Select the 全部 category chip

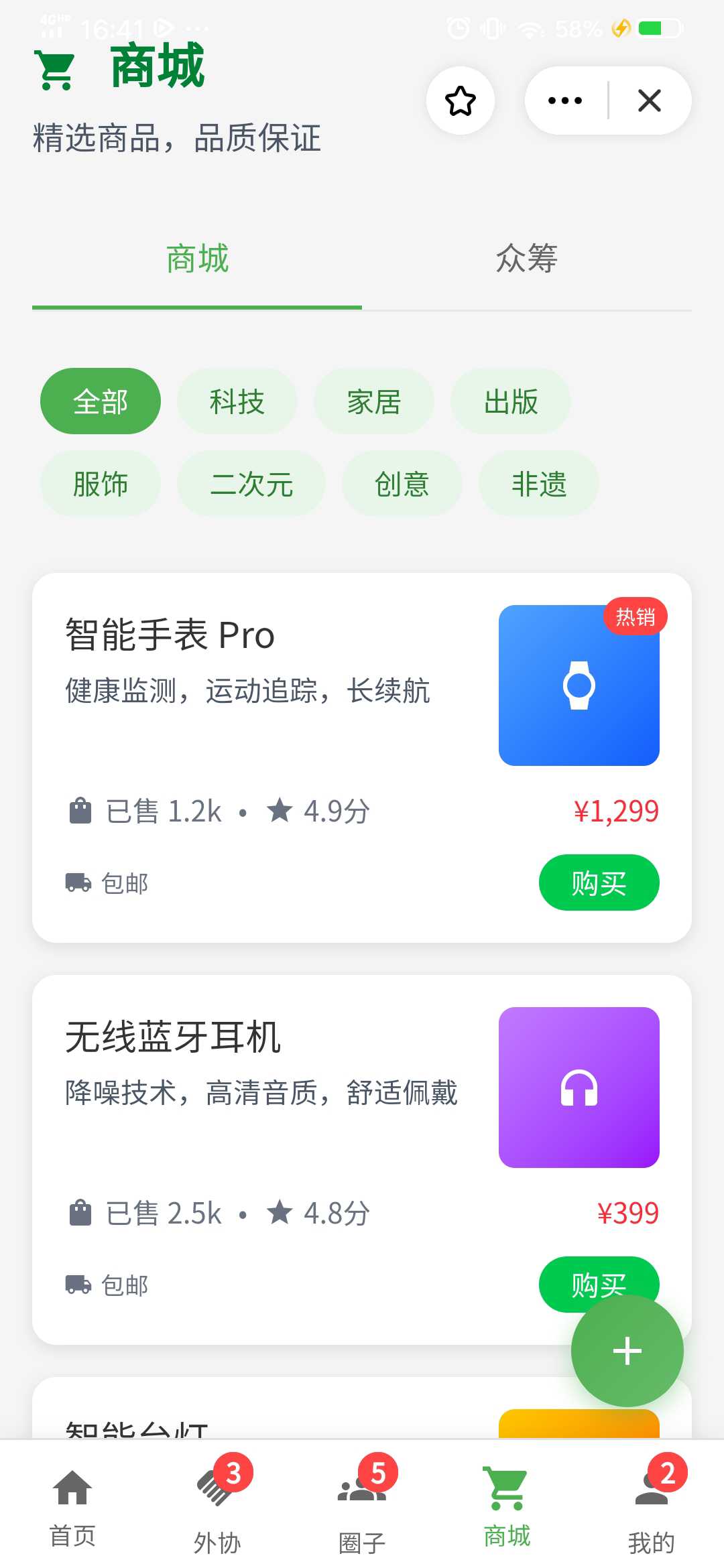click(101, 401)
